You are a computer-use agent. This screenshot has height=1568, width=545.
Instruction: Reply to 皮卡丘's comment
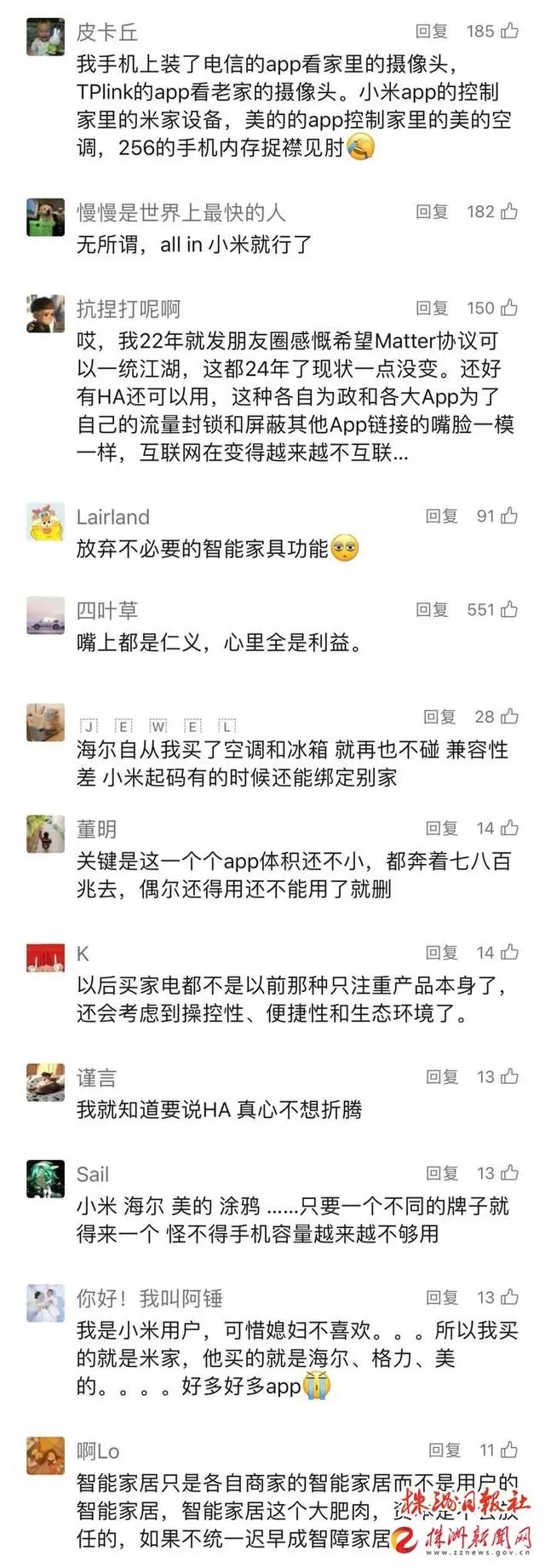click(432, 32)
